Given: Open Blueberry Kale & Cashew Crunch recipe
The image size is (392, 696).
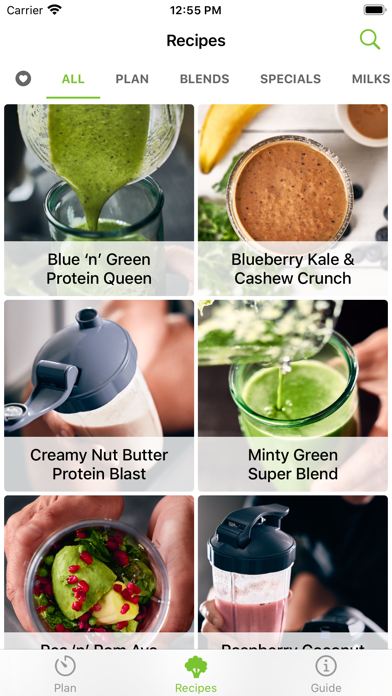Looking at the screenshot, I should click(x=293, y=200).
